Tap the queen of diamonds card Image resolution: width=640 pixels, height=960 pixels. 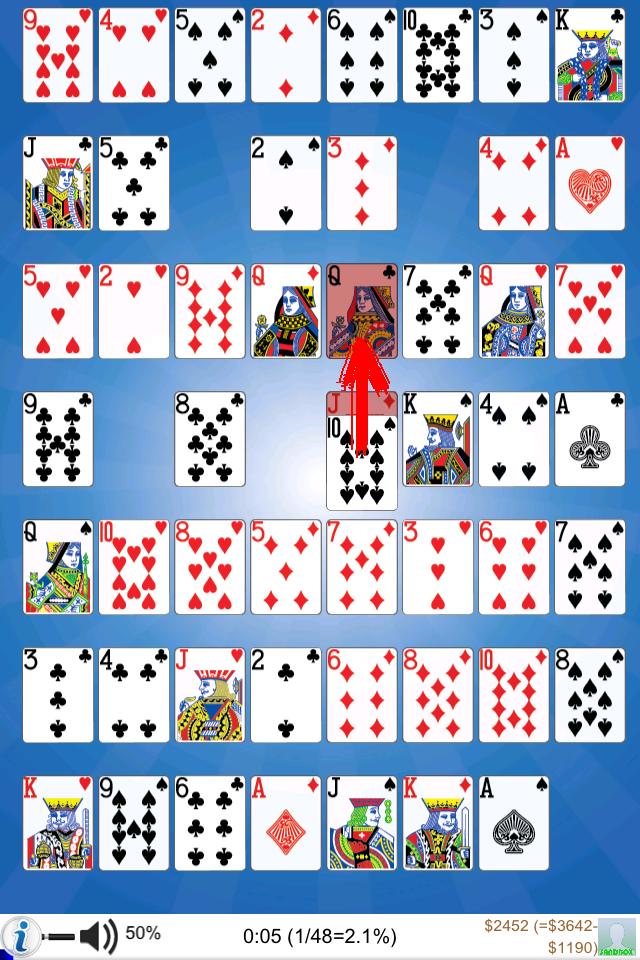(x=285, y=311)
